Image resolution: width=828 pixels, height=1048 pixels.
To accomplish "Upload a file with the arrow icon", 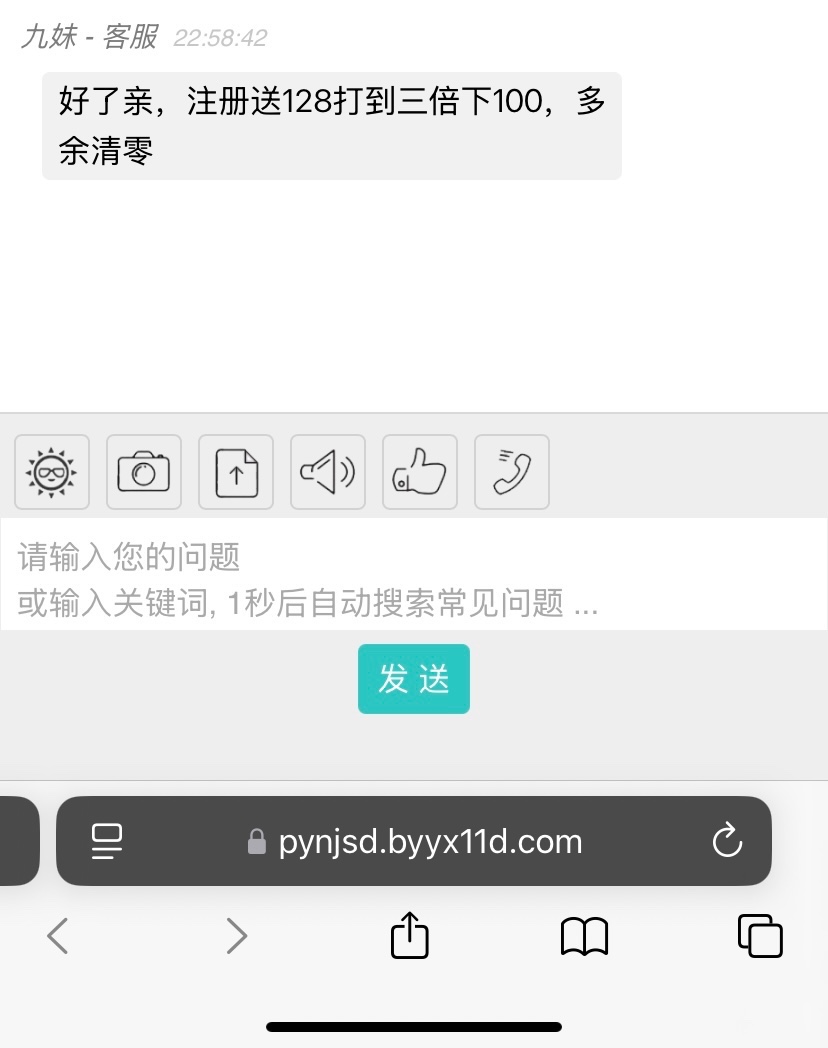I will [236, 472].
